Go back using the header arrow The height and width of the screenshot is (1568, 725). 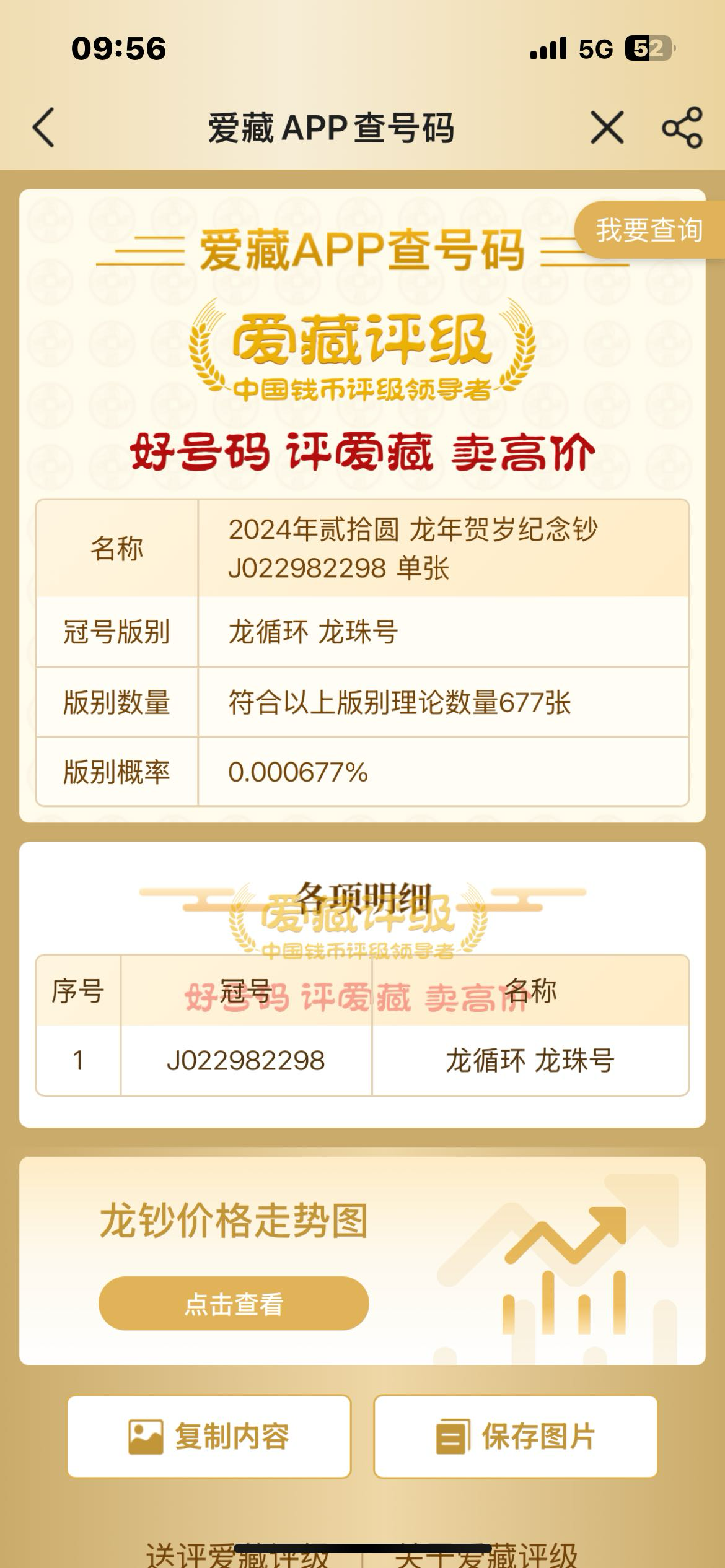tap(44, 128)
